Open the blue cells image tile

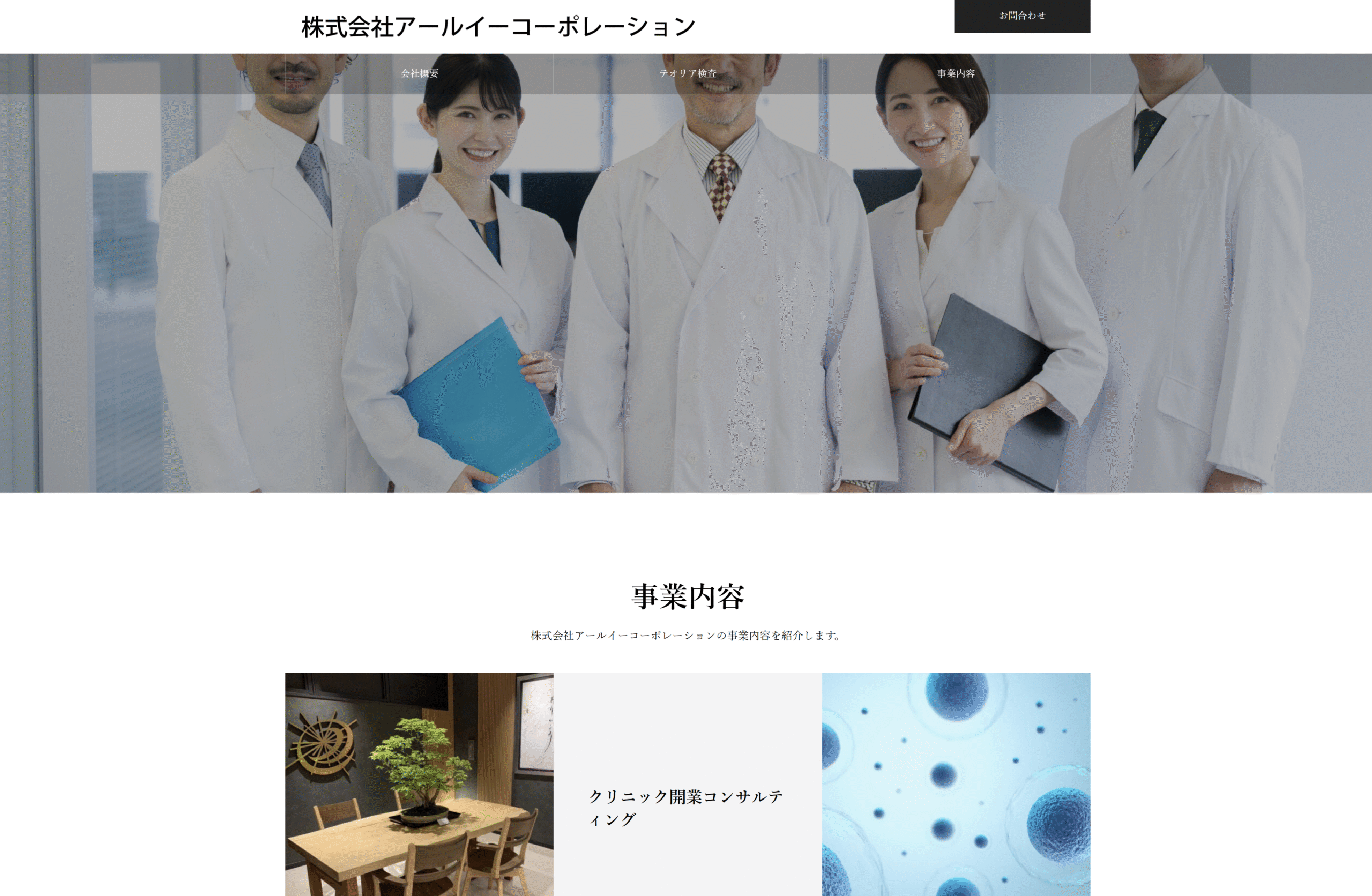(955, 784)
